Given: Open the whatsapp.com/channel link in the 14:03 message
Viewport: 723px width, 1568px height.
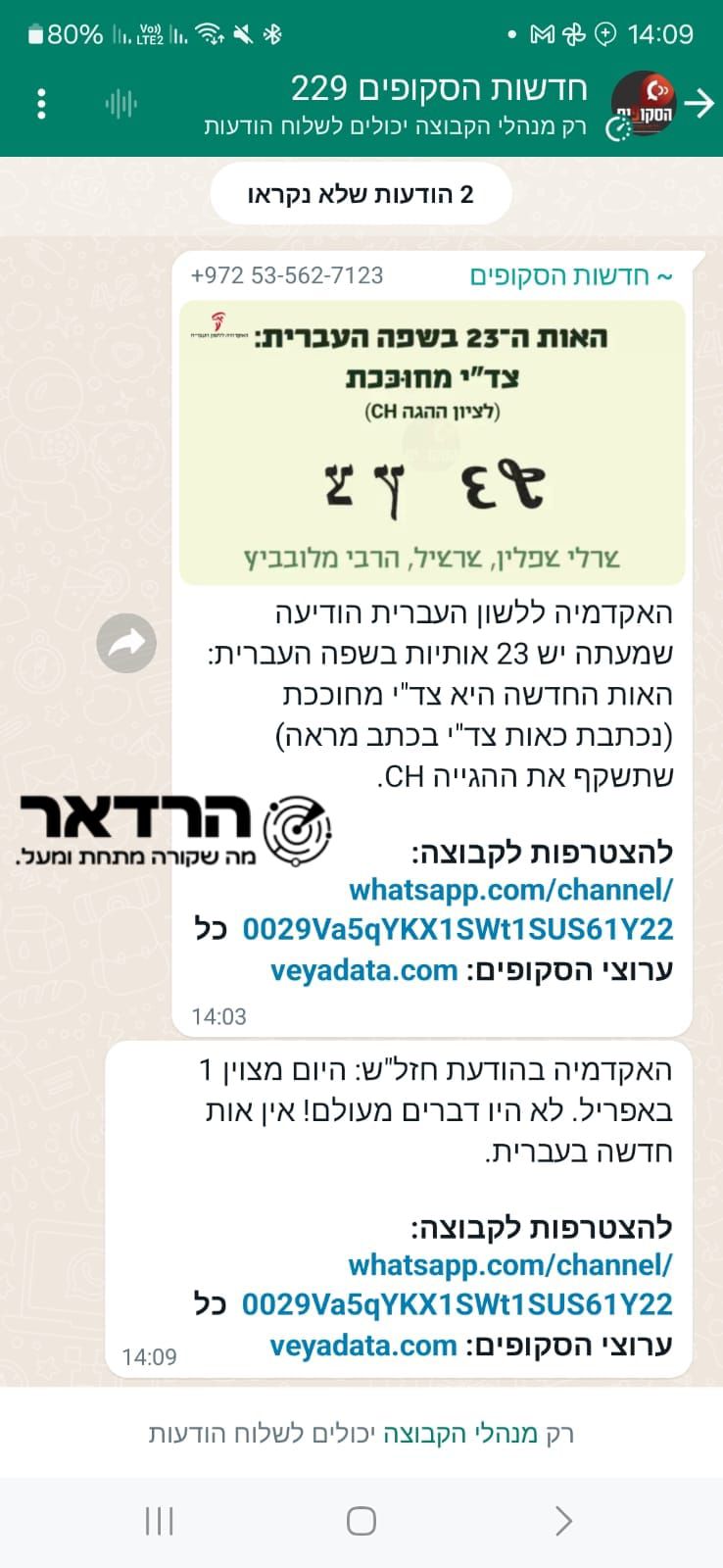Looking at the screenshot, I should click(510, 890).
